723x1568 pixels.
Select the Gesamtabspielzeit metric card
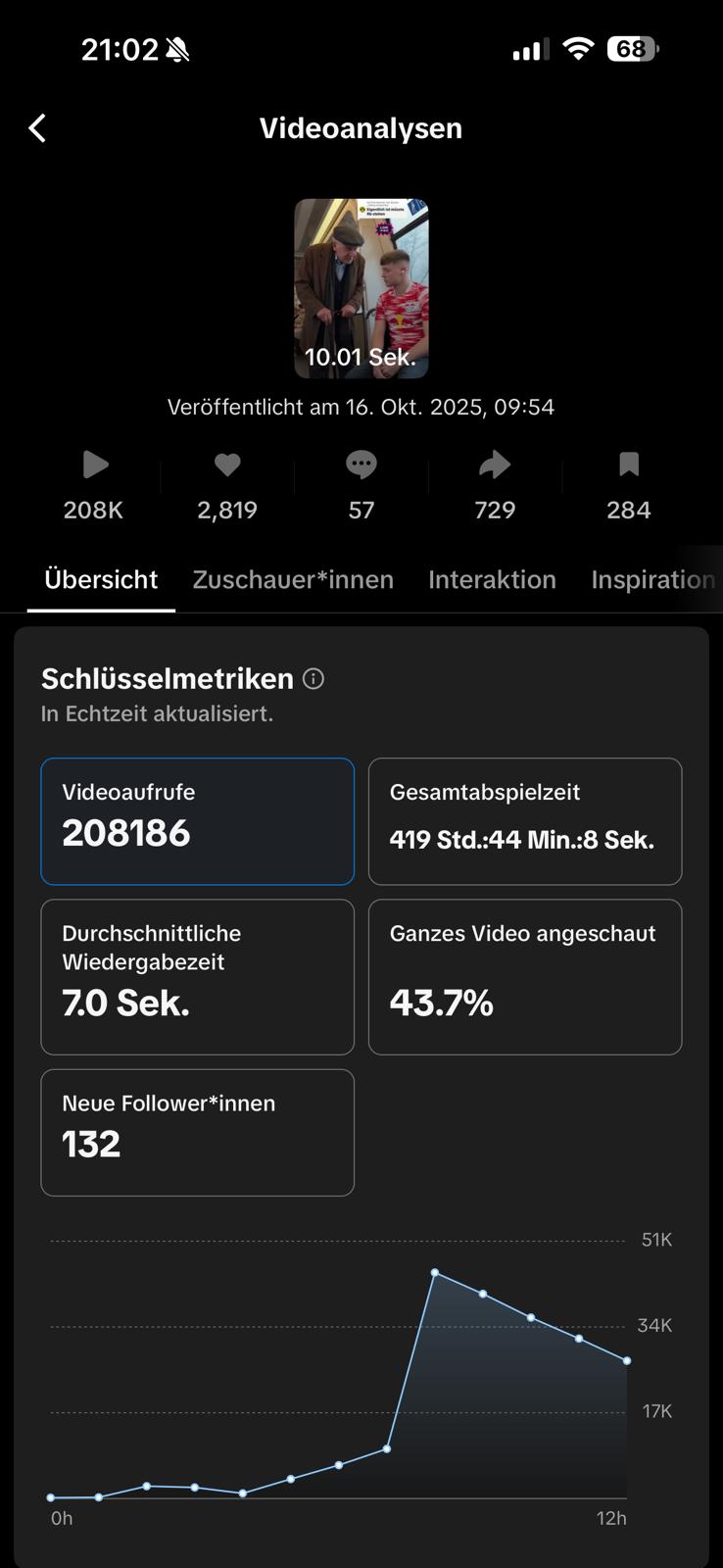pyautogui.click(x=524, y=821)
